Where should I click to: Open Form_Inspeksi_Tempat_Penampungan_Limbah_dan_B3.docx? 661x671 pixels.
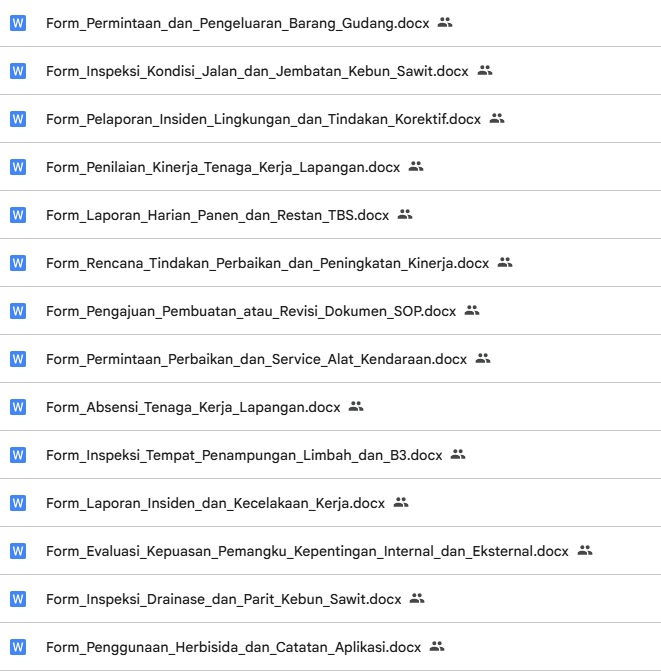tap(244, 455)
